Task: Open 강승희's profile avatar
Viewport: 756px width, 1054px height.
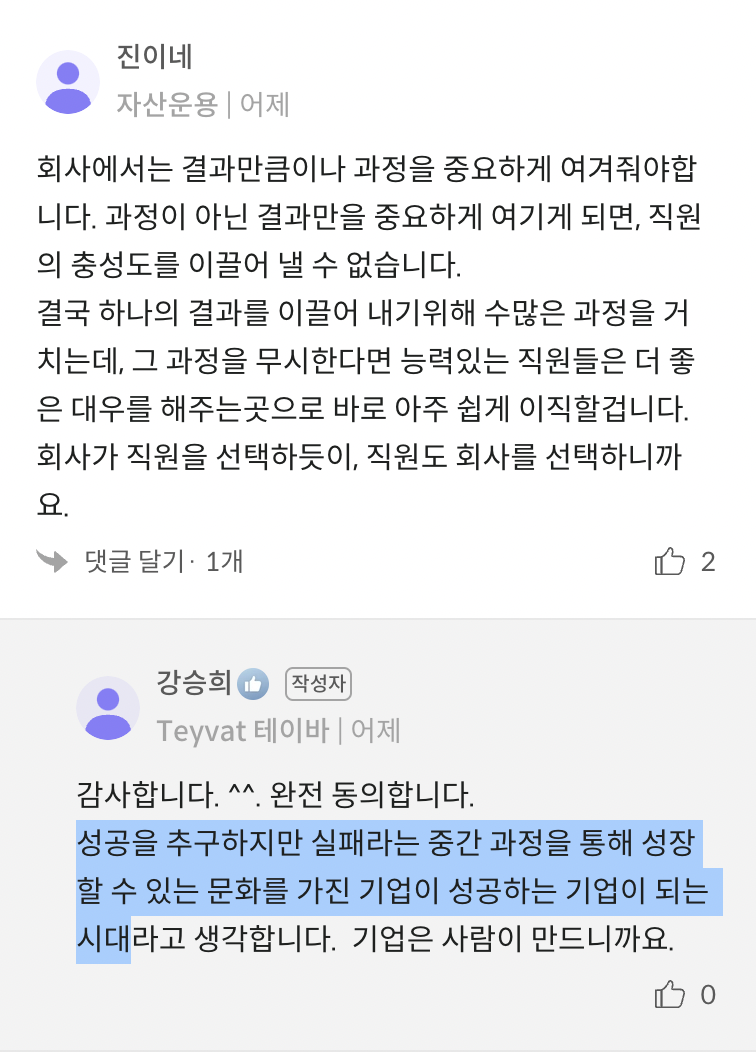Action: (x=108, y=708)
